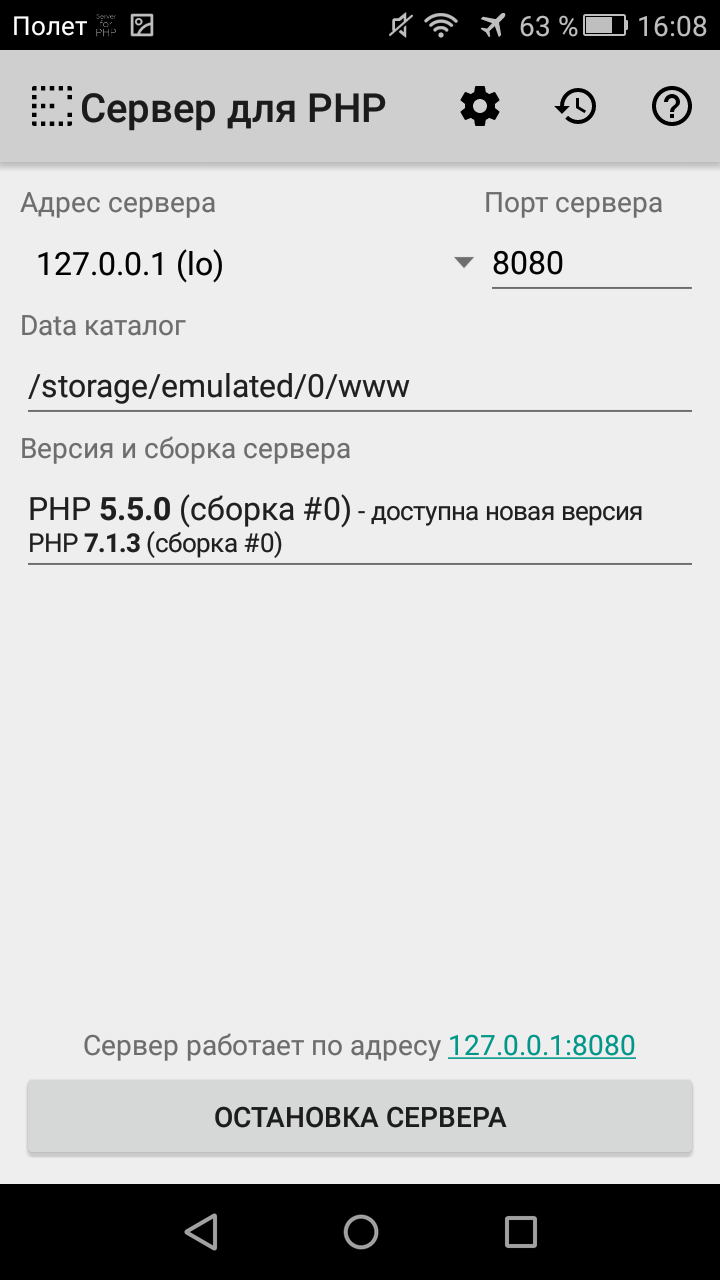720x1280 pixels.
Task: Open the 127.0.0.1:8080 server link
Action: pyautogui.click(x=541, y=1046)
